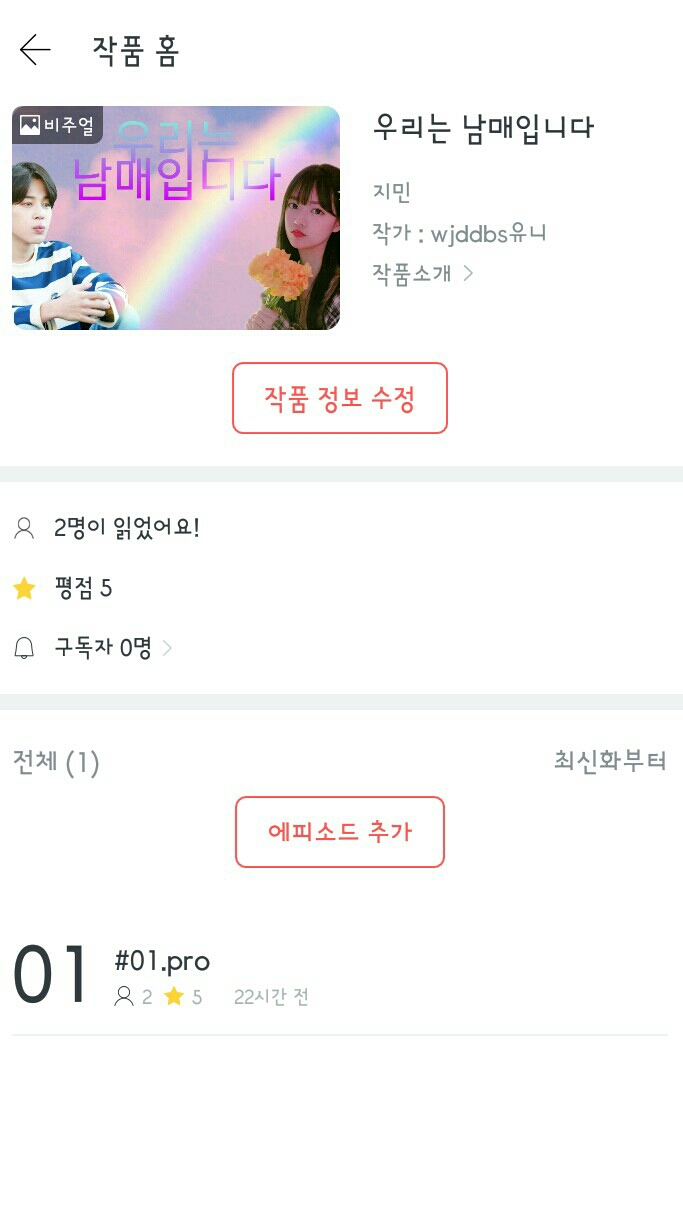Open the 우리는 남매입니다 cover image
The image size is (683, 1215).
coord(176,218)
